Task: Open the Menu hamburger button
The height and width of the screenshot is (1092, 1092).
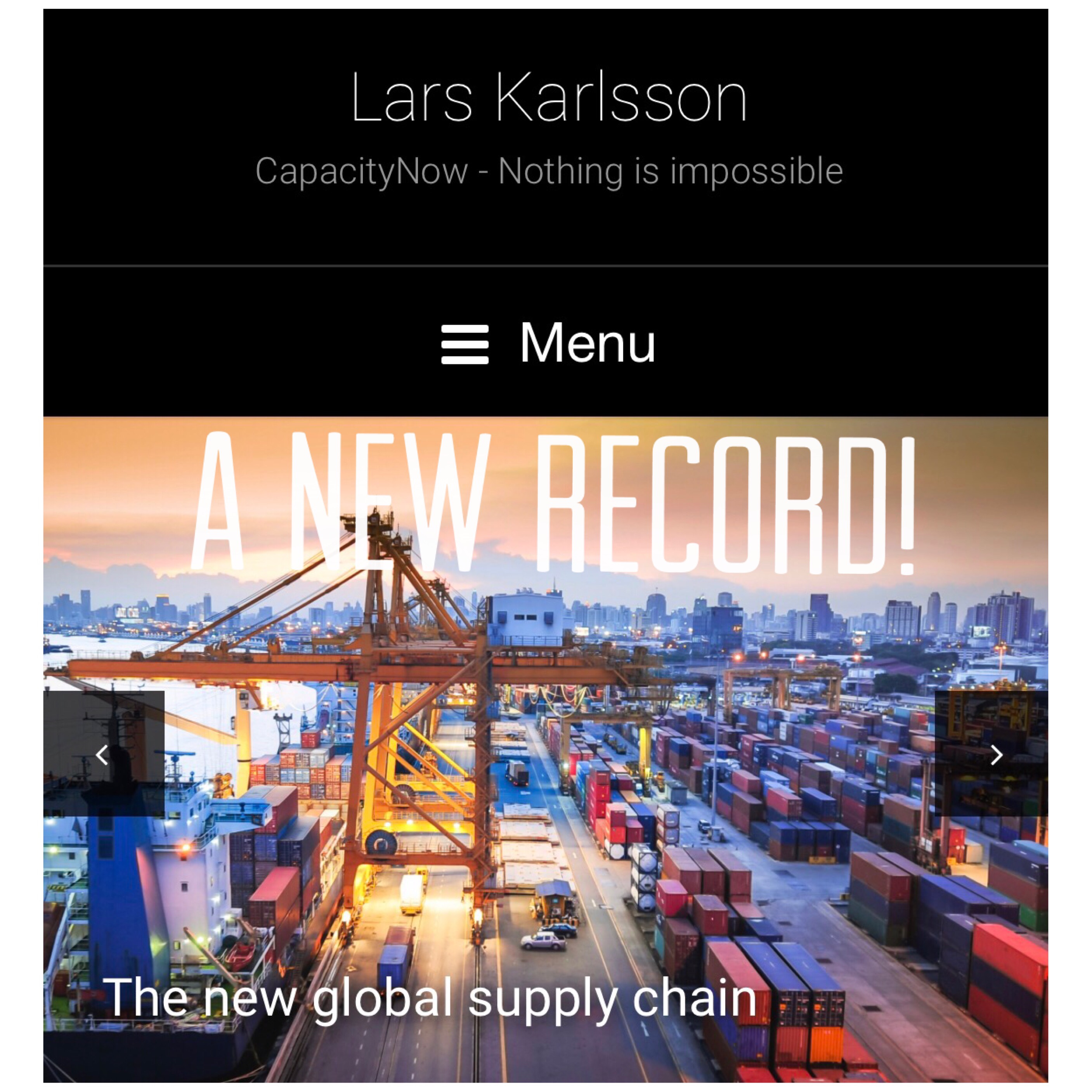Action: 547,343
